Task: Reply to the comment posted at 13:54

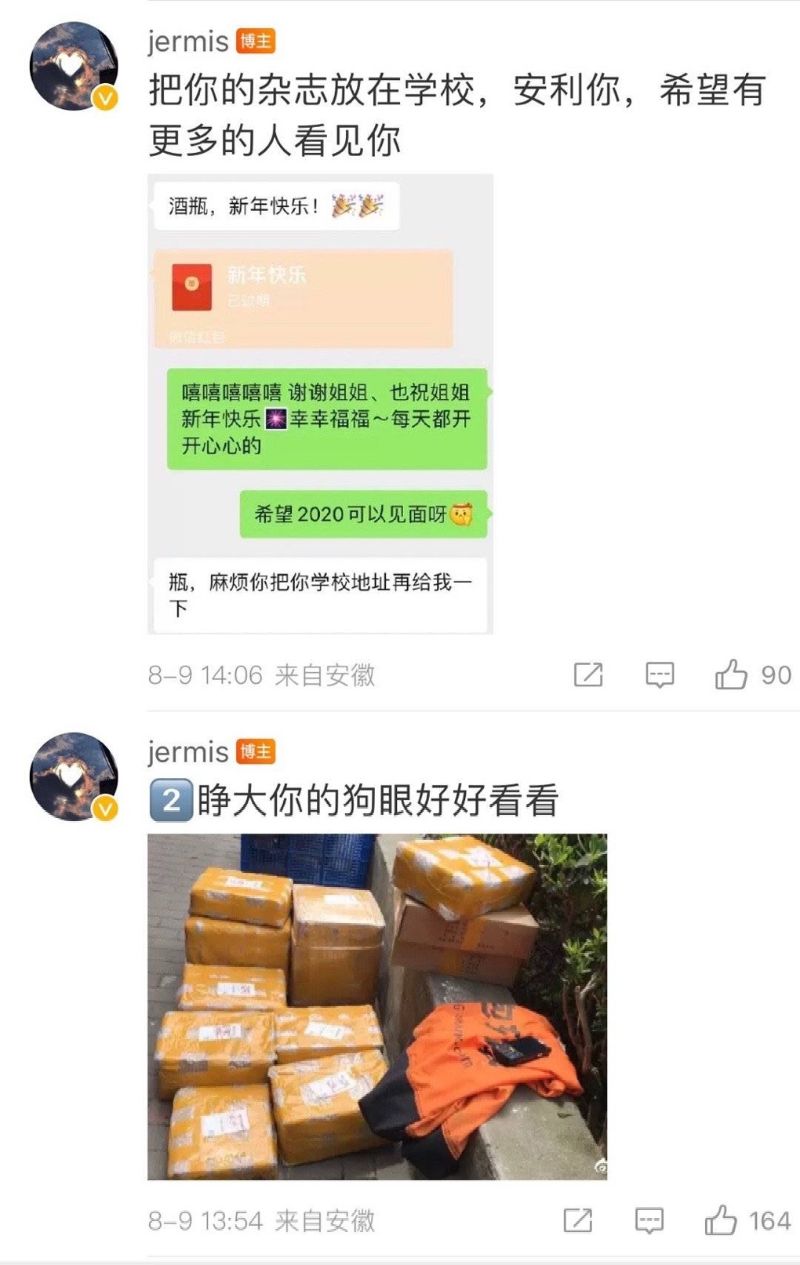Action: click(650, 1220)
